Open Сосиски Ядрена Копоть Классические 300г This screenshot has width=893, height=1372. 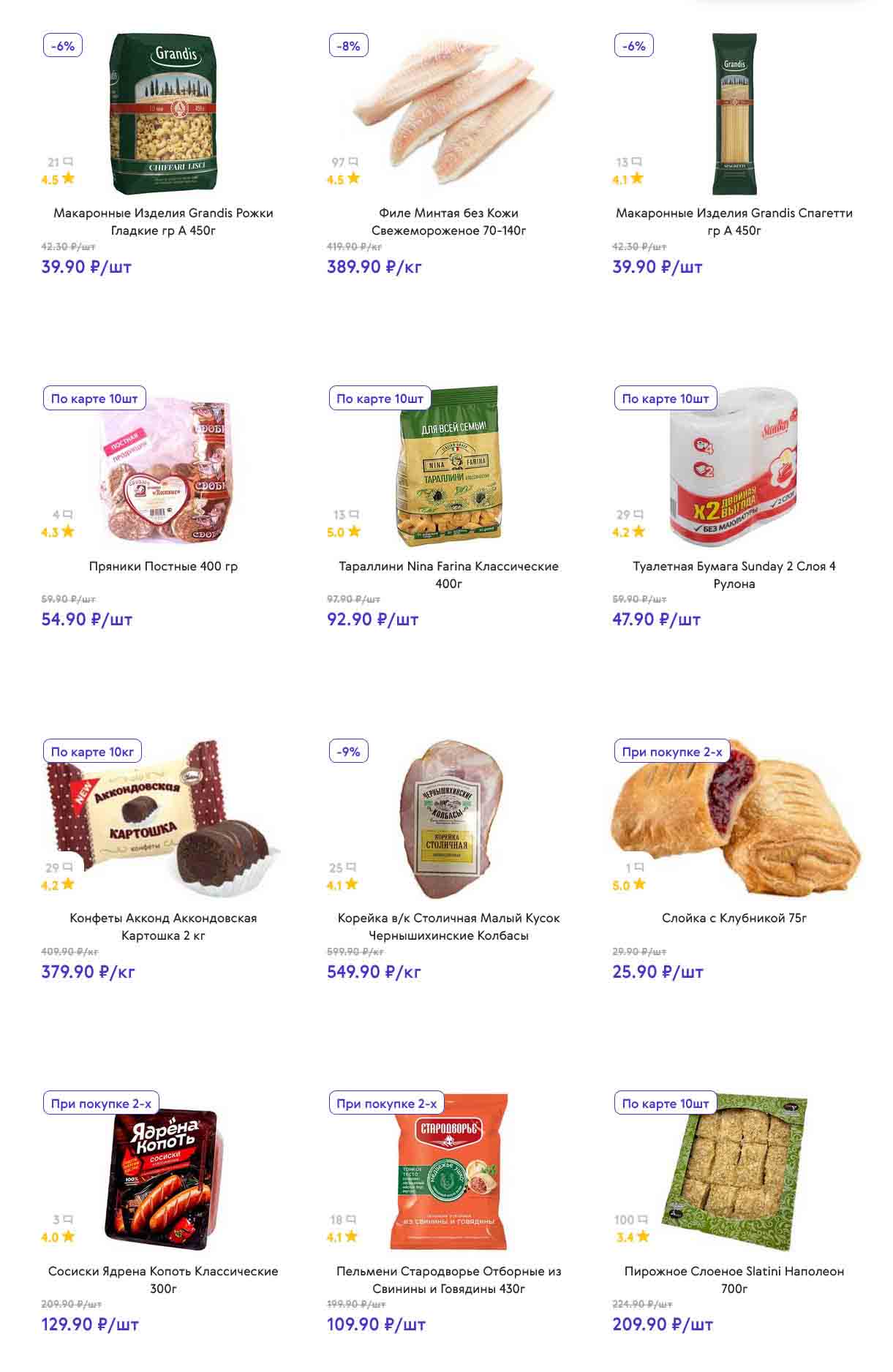(x=163, y=1279)
